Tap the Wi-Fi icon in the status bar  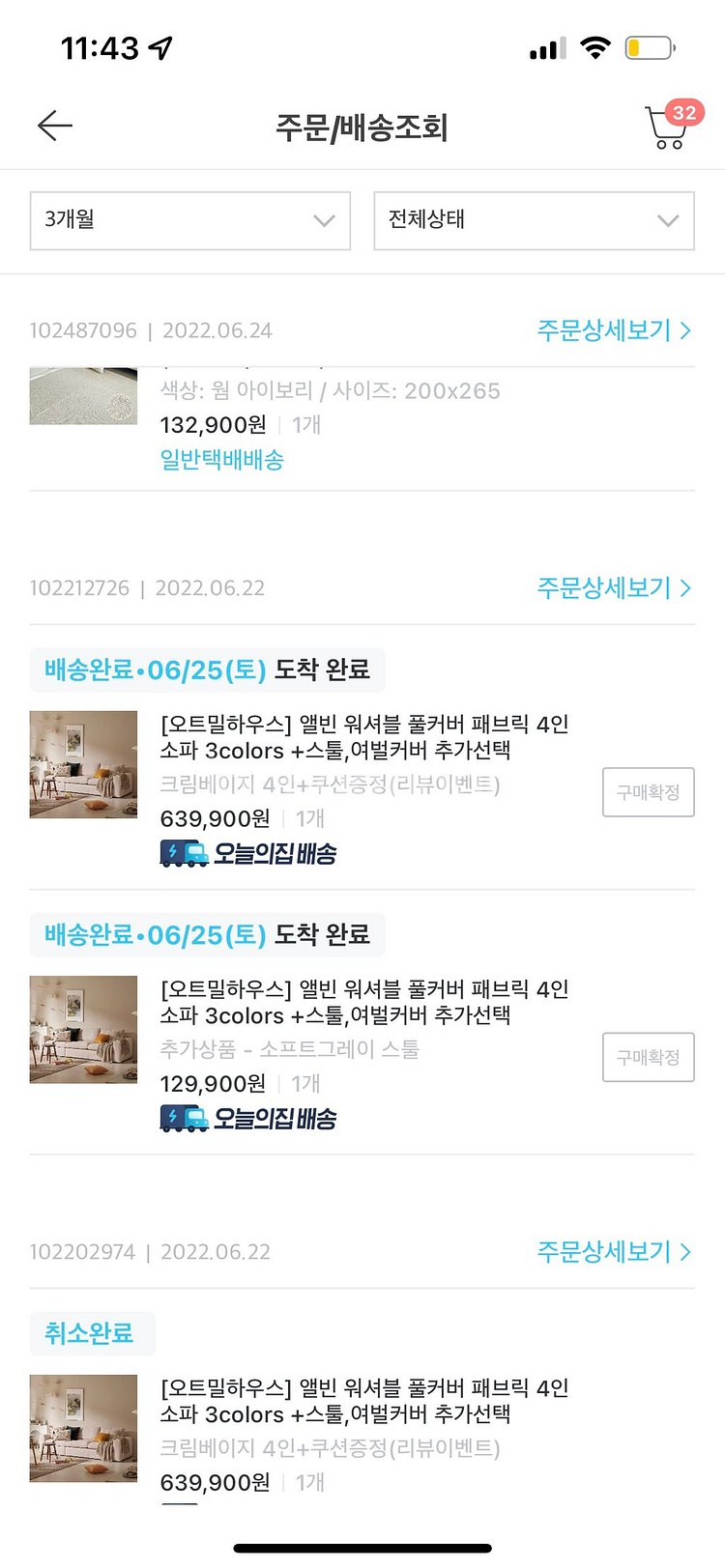[x=596, y=45]
